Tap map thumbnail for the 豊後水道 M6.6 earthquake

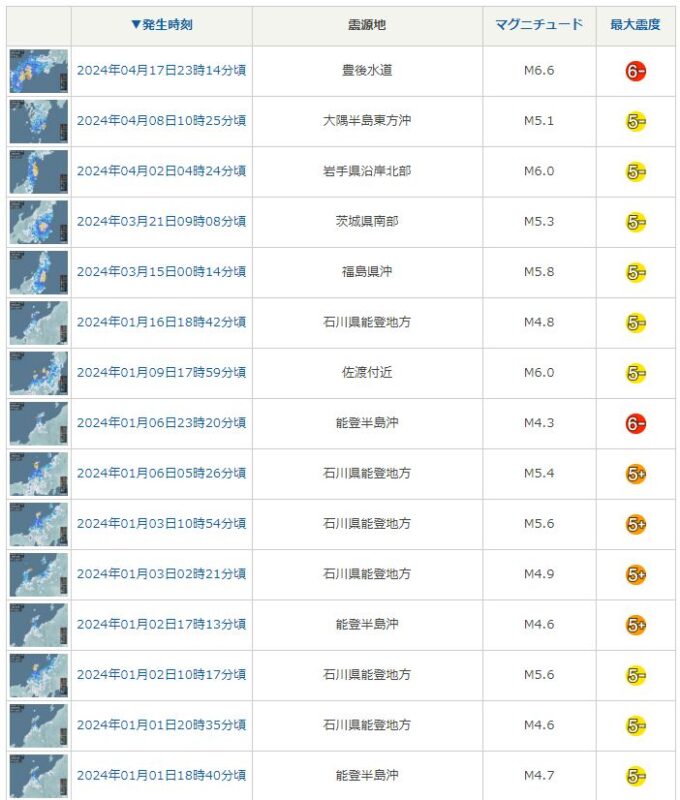[39, 71]
